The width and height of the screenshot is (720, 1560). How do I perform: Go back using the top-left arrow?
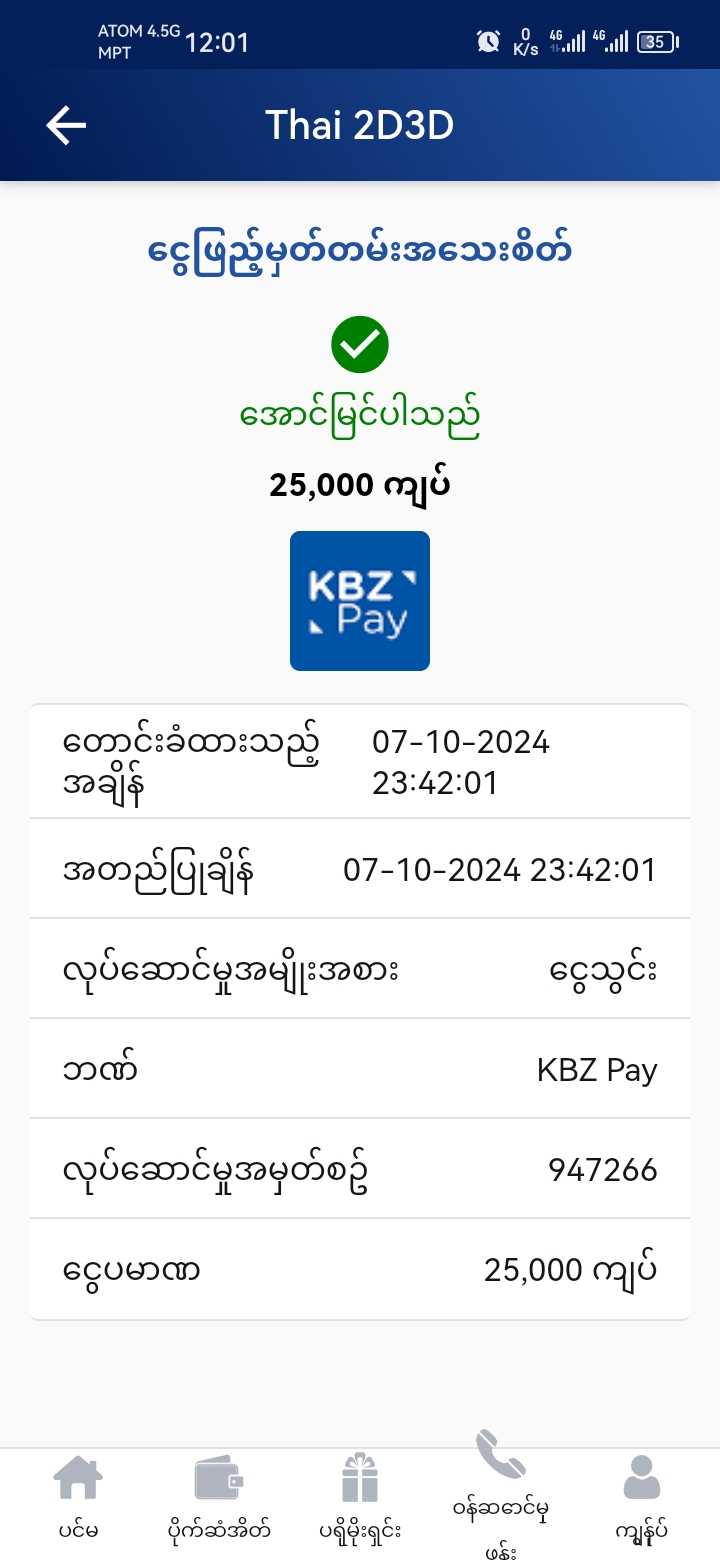point(66,126)
